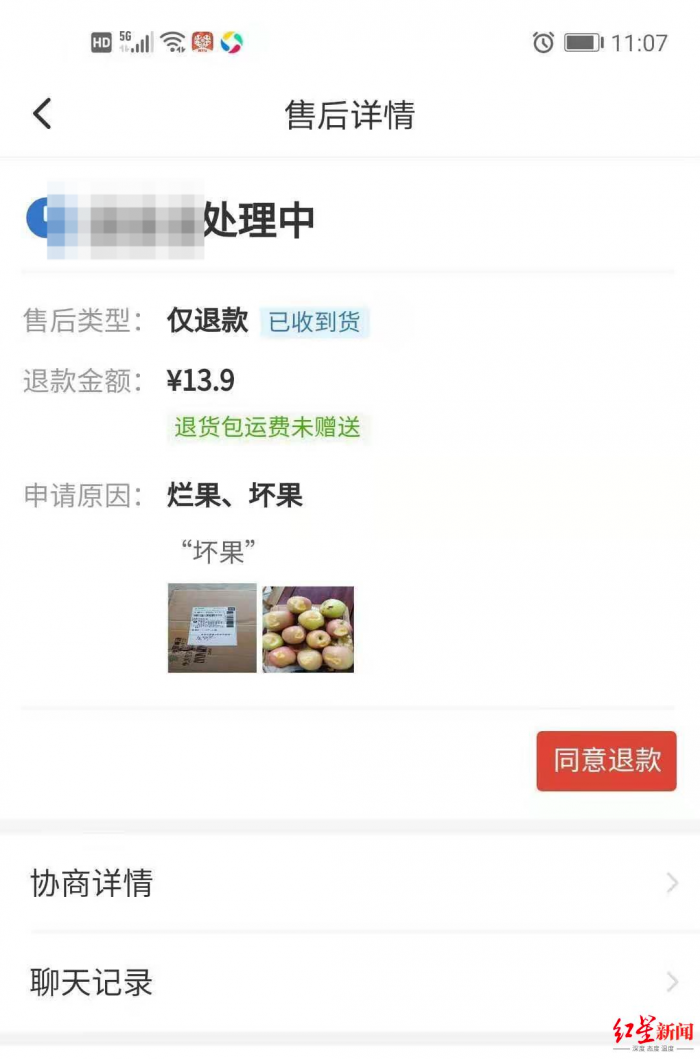700x1059 pixels.
Task: Open the 聊天记录 row
Action: (350, 982)
